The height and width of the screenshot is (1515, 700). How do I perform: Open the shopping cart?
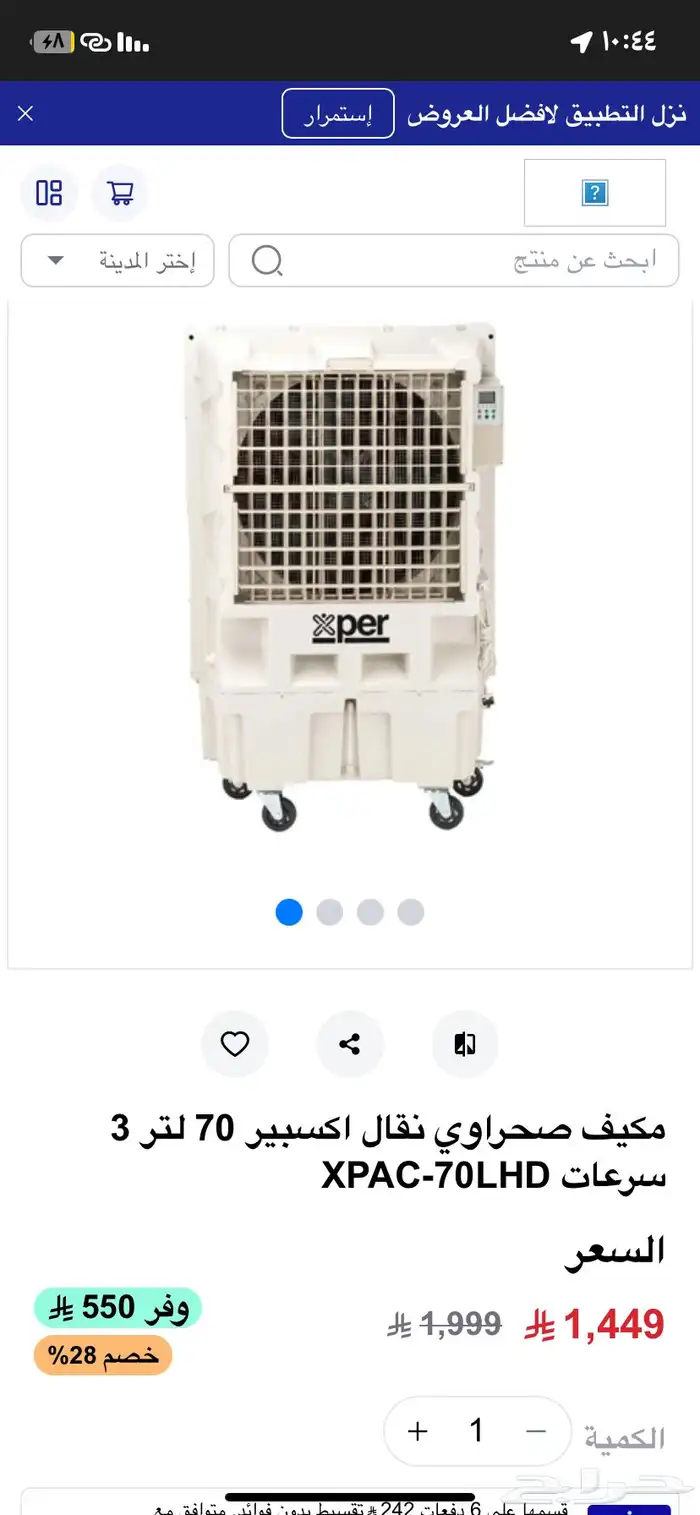(x=120, y=193)
